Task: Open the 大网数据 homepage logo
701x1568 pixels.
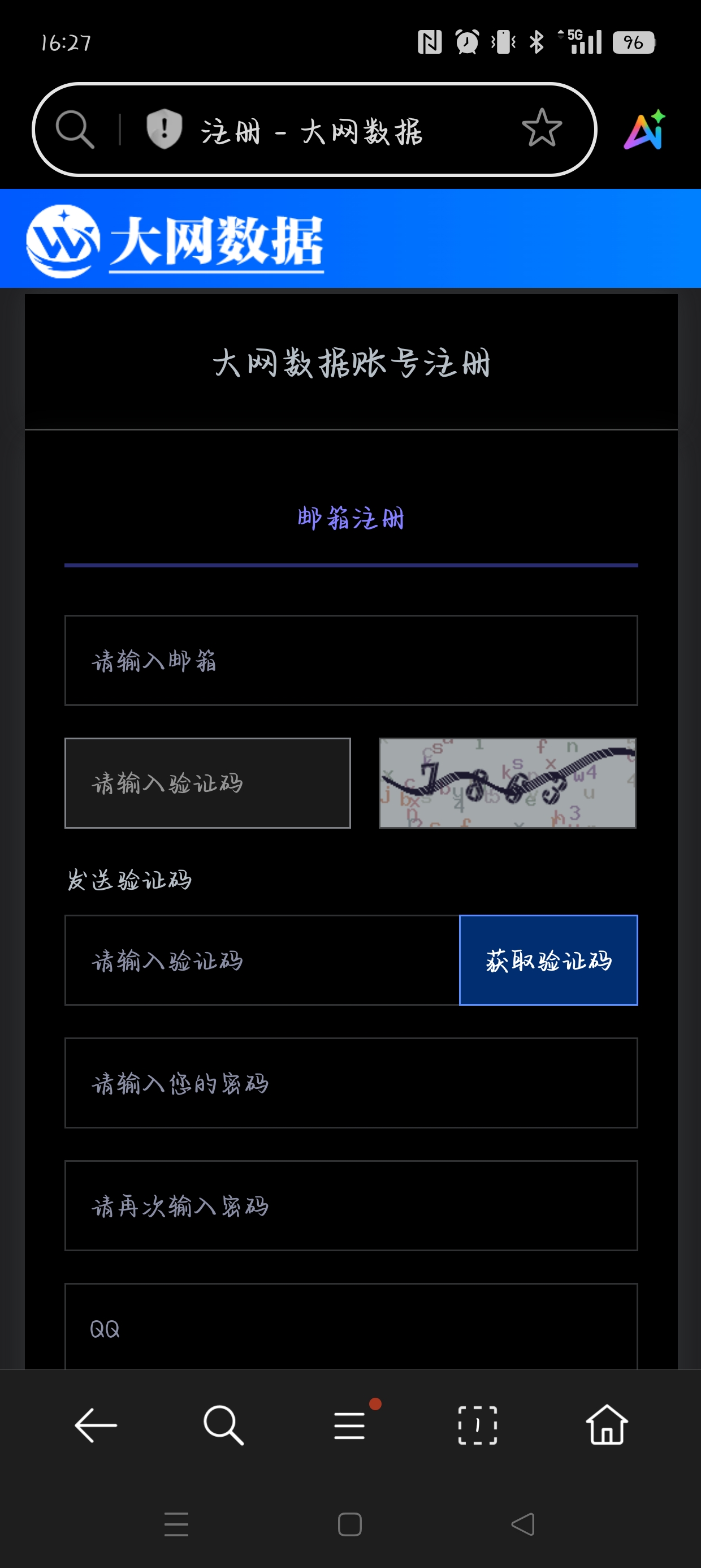Action: click(x=175, y=241)
